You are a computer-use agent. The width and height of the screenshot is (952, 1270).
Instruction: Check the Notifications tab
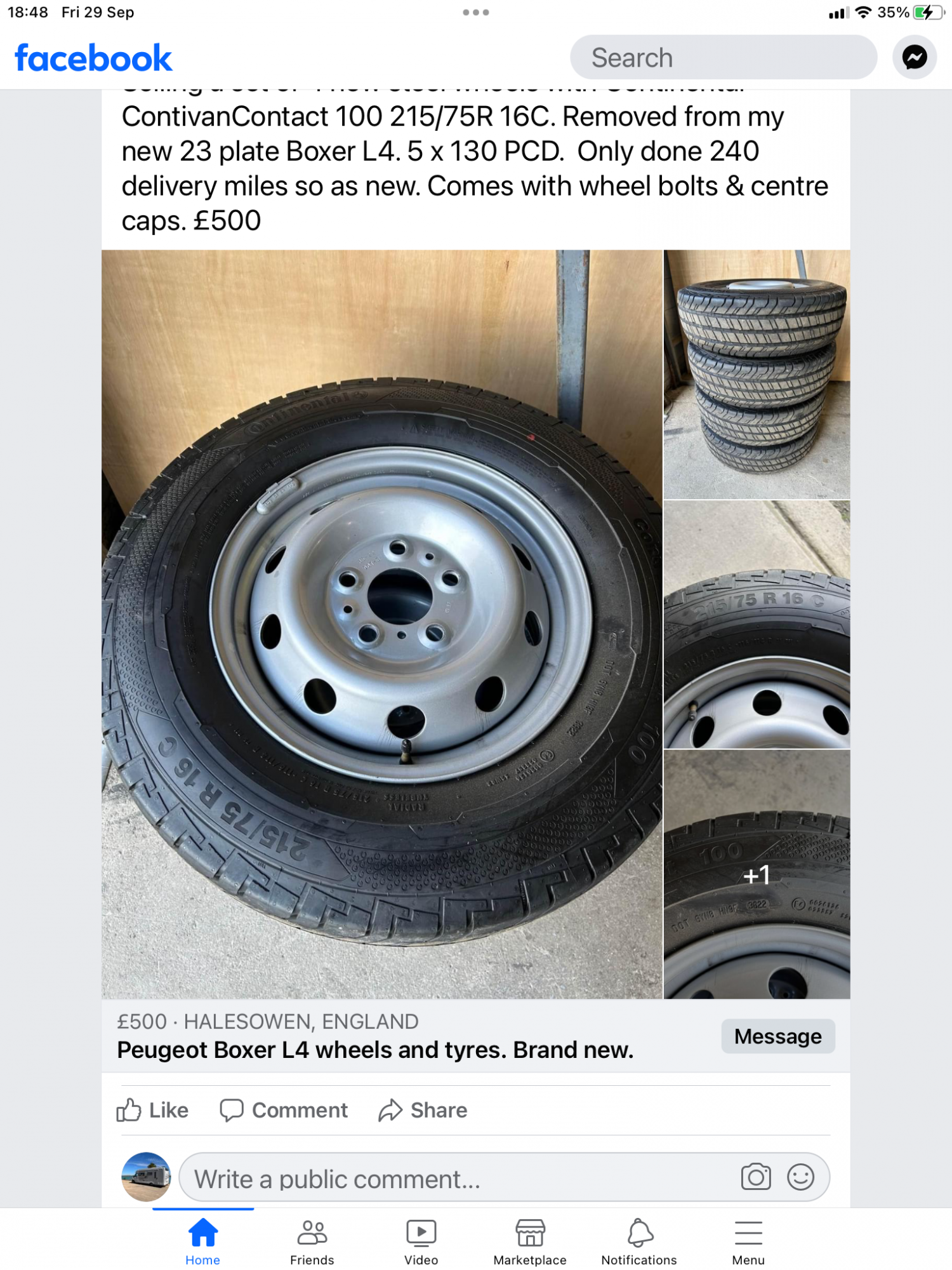tap(639, 1241)
